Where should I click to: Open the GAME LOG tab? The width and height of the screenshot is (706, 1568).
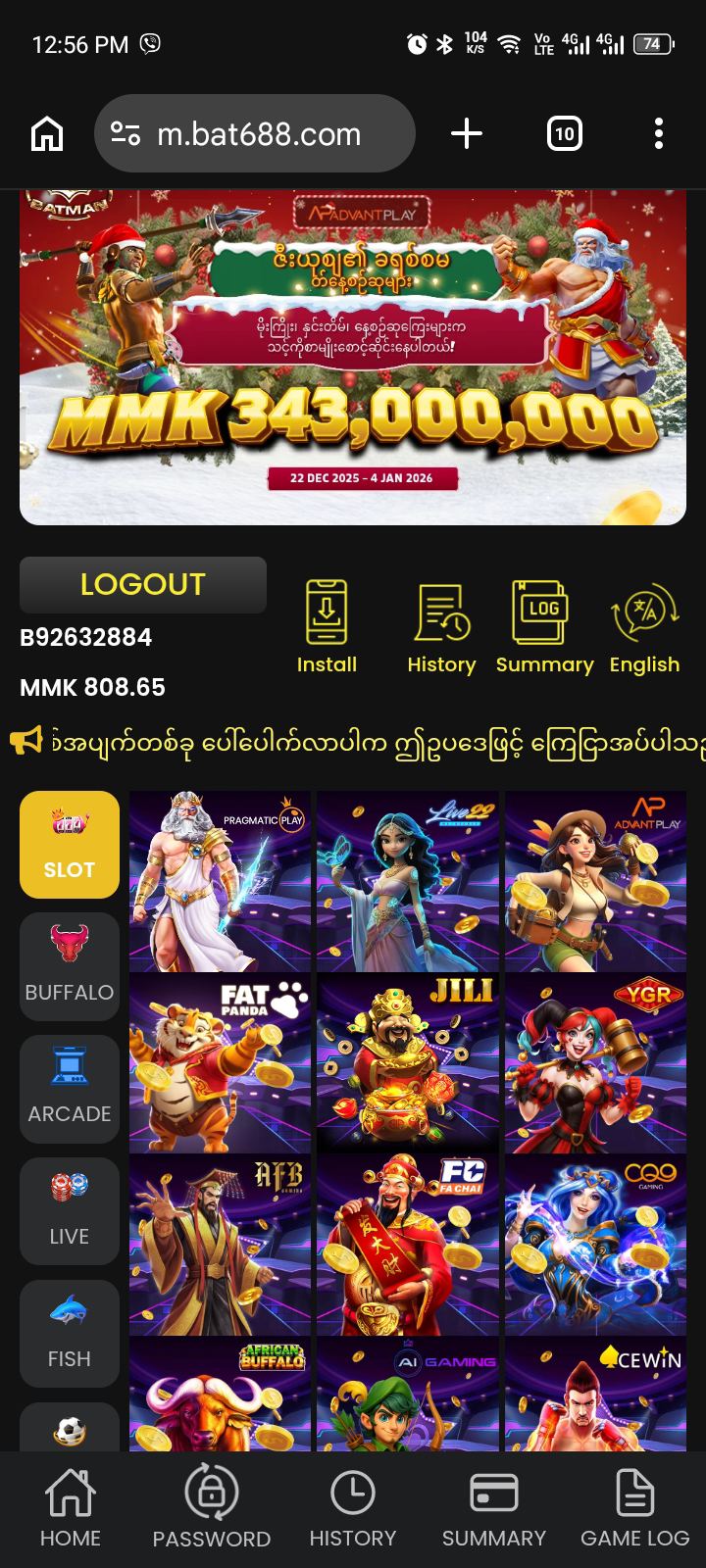click(x=634, y=1509)
